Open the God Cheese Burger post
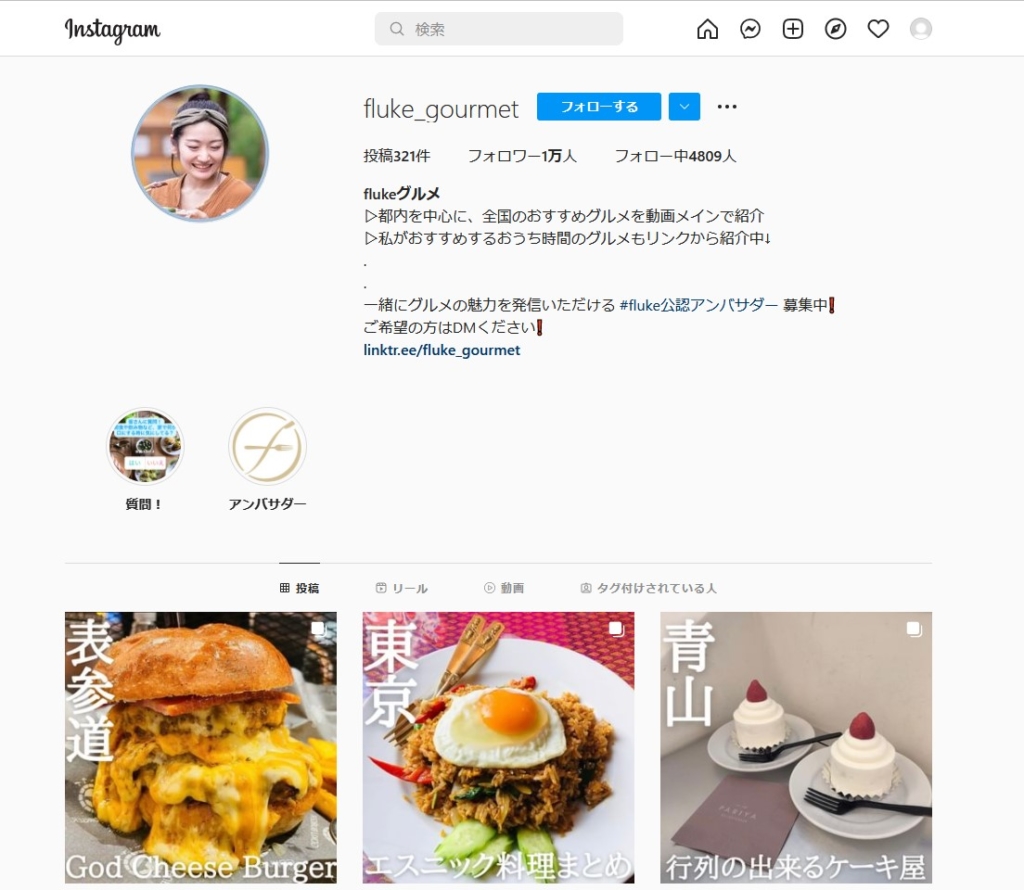 point(200,747)
